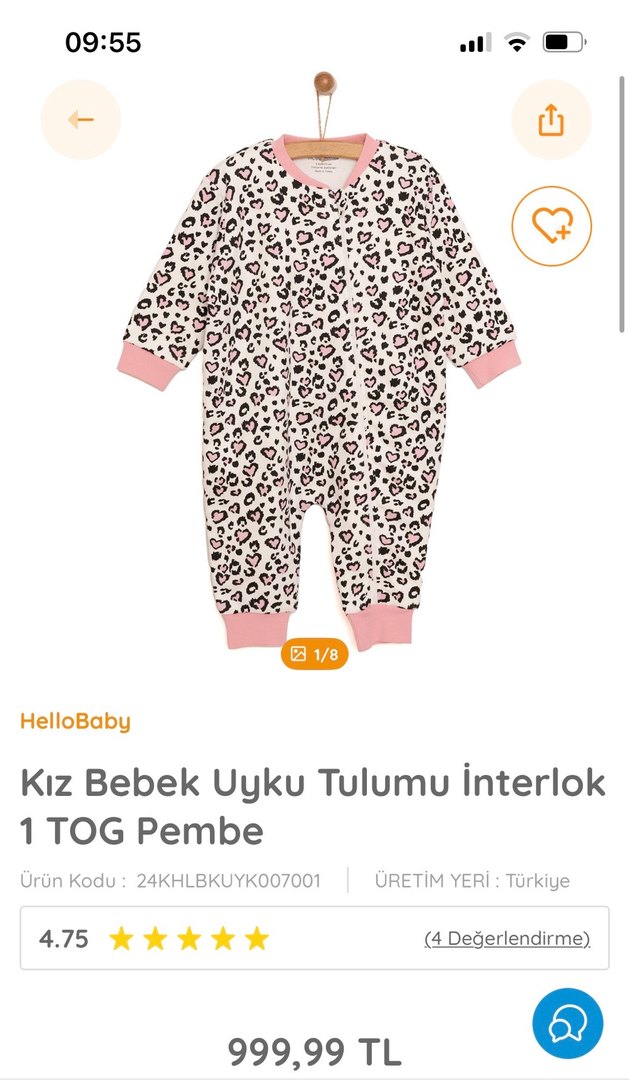The image size is (629, 1090).
Task: Go back using the arrow button
Action: pyautogui.click(x=80, y=120)
